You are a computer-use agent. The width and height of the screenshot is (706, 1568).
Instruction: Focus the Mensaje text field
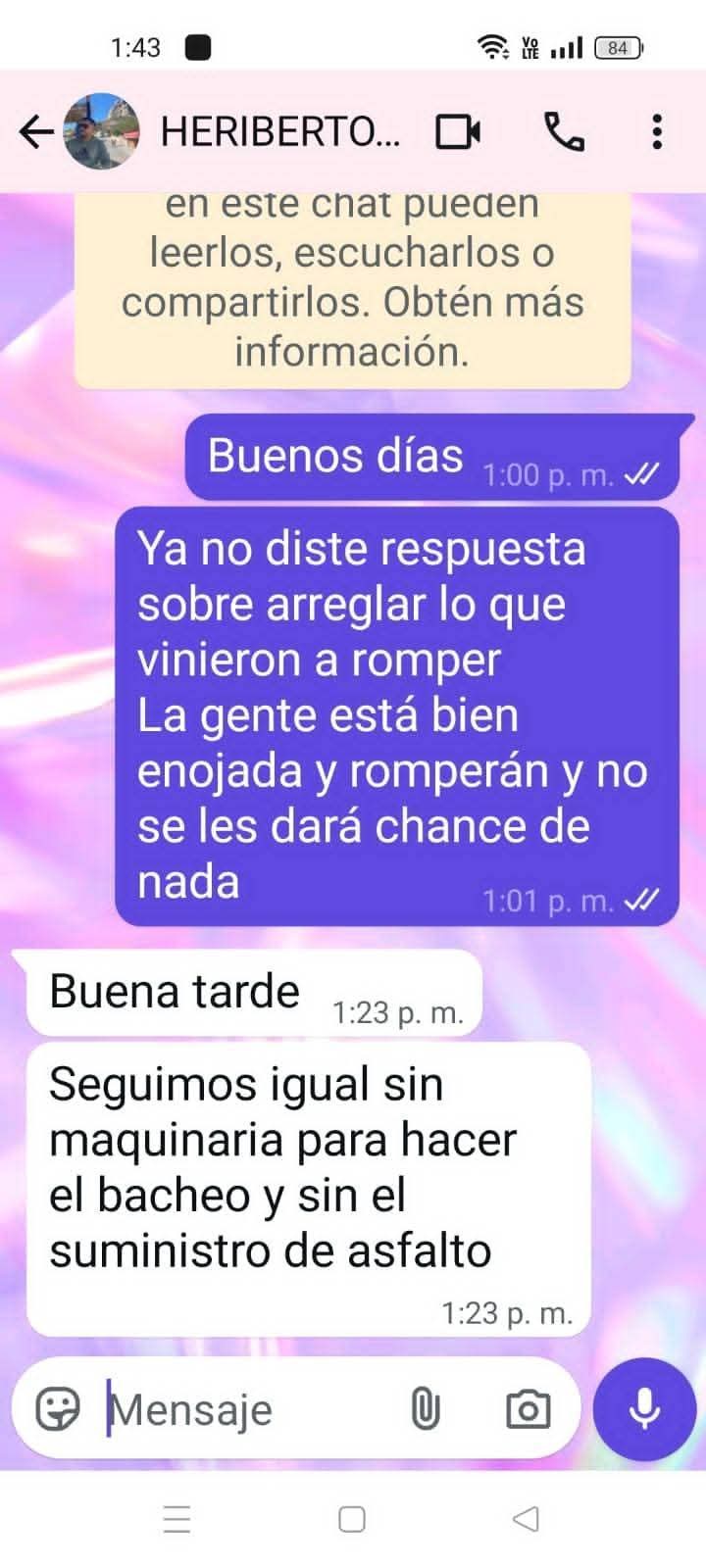coord(245,1409)
